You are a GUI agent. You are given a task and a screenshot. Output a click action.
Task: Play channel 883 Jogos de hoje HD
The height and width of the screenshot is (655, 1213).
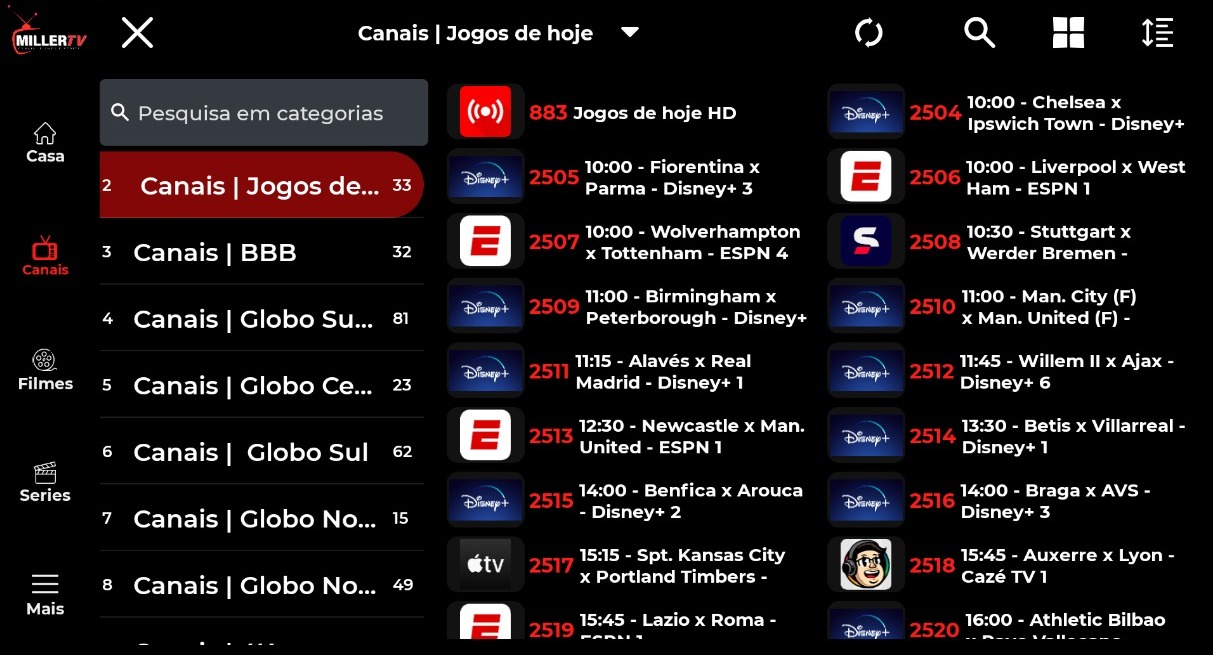(x=633, y=113)
